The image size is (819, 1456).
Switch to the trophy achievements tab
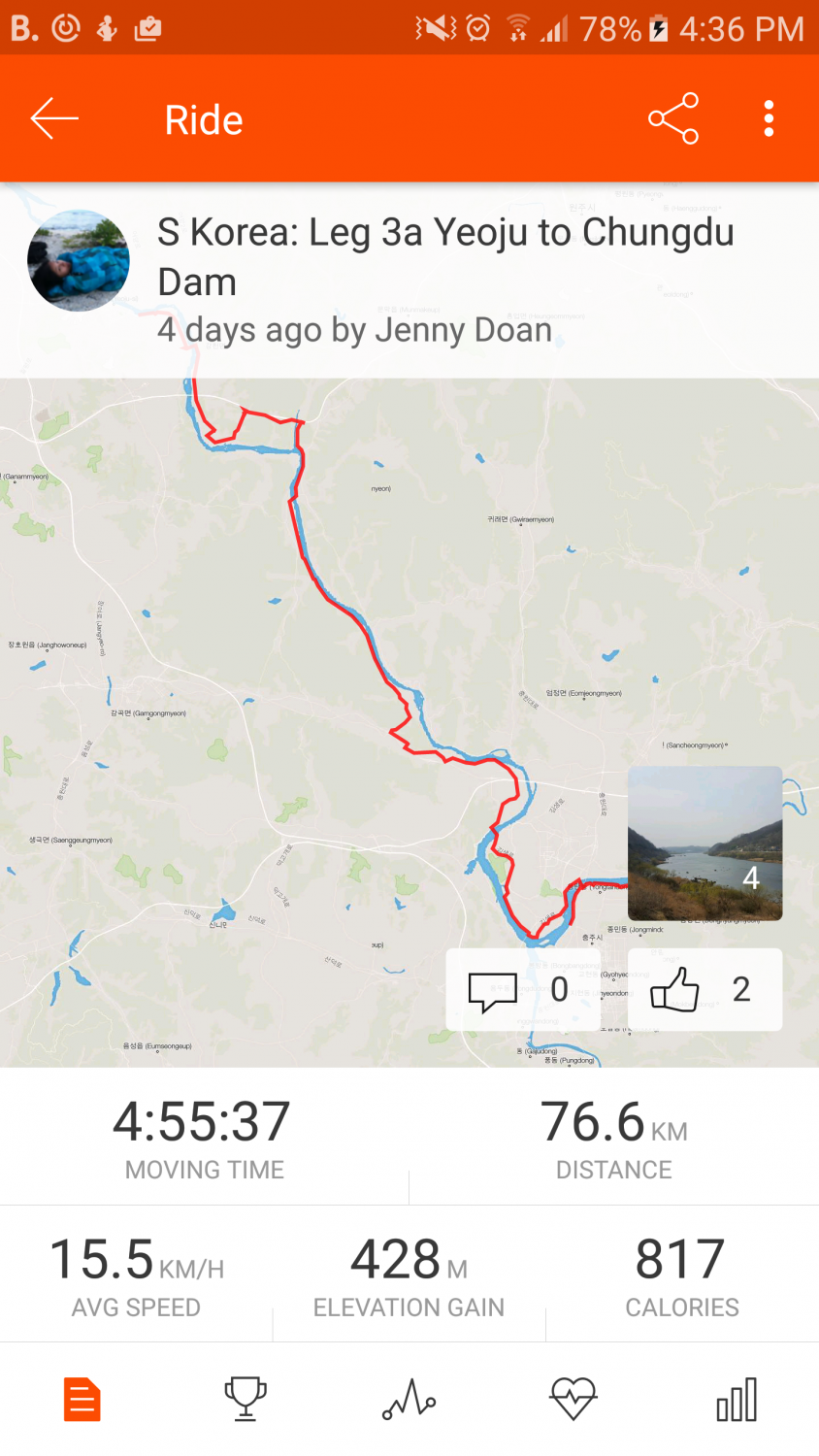246,1400
